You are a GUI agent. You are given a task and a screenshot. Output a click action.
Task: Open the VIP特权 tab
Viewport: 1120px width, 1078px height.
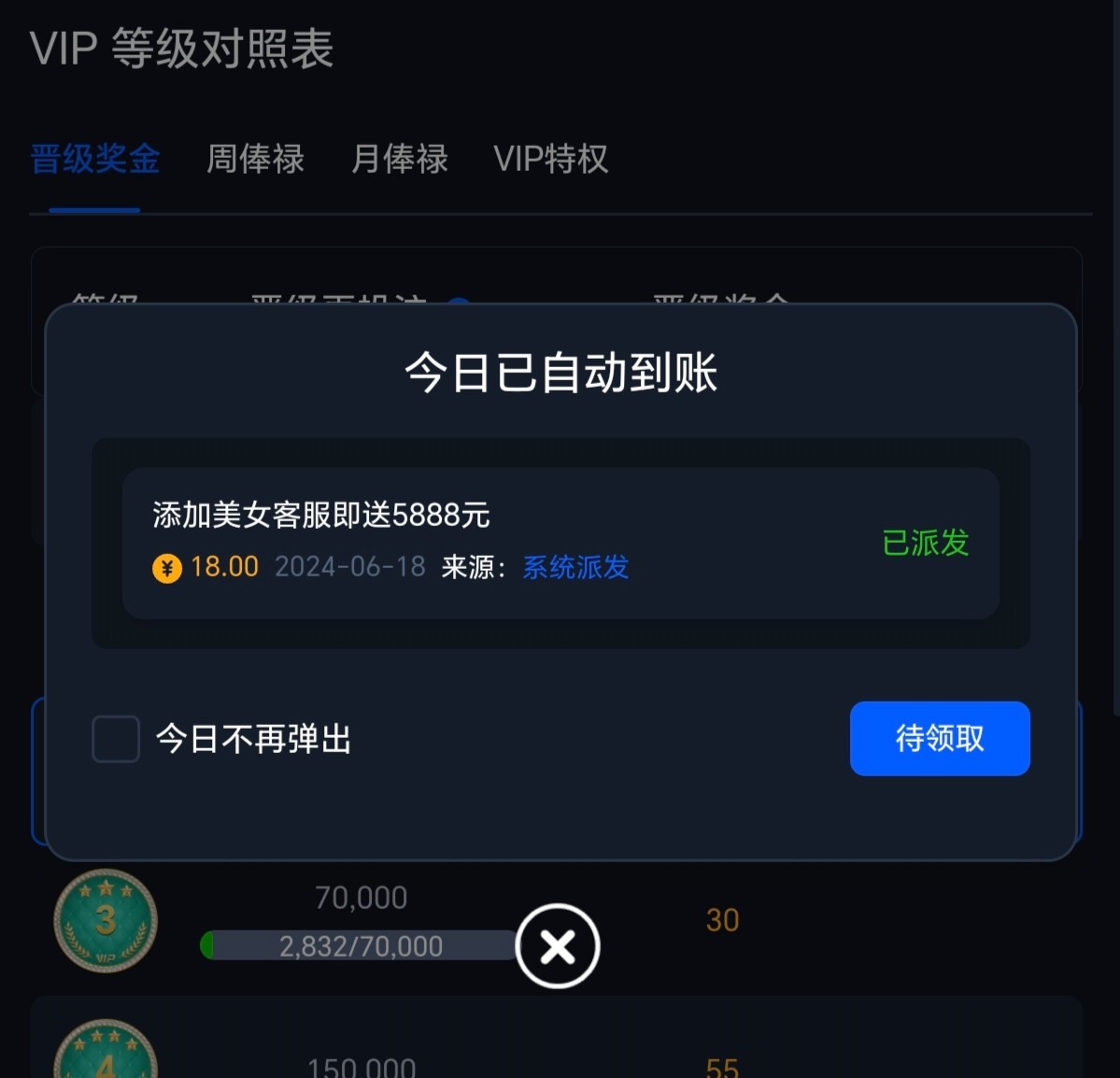coord(550,159)
